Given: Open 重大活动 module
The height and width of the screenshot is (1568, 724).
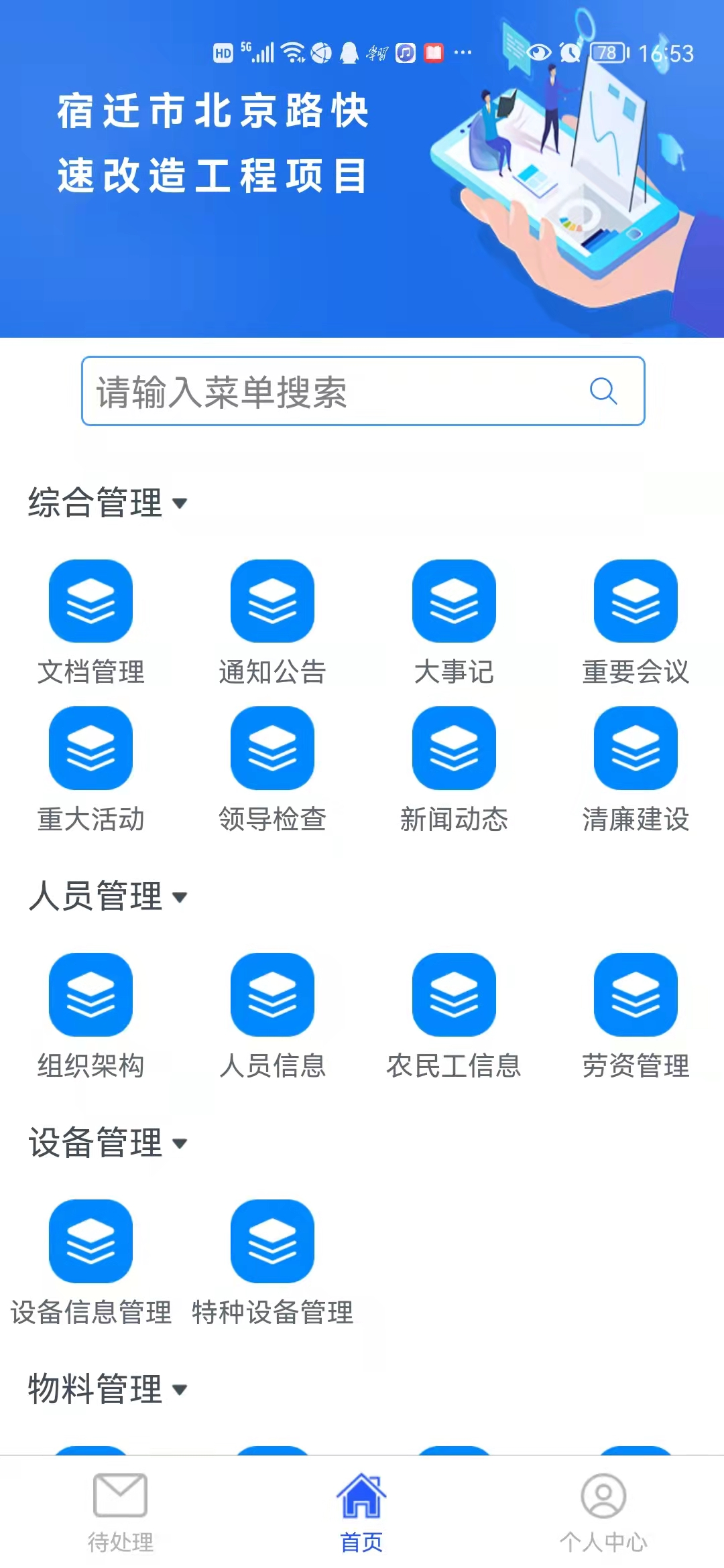Looking at the screenshot, I should click(90, 748).
